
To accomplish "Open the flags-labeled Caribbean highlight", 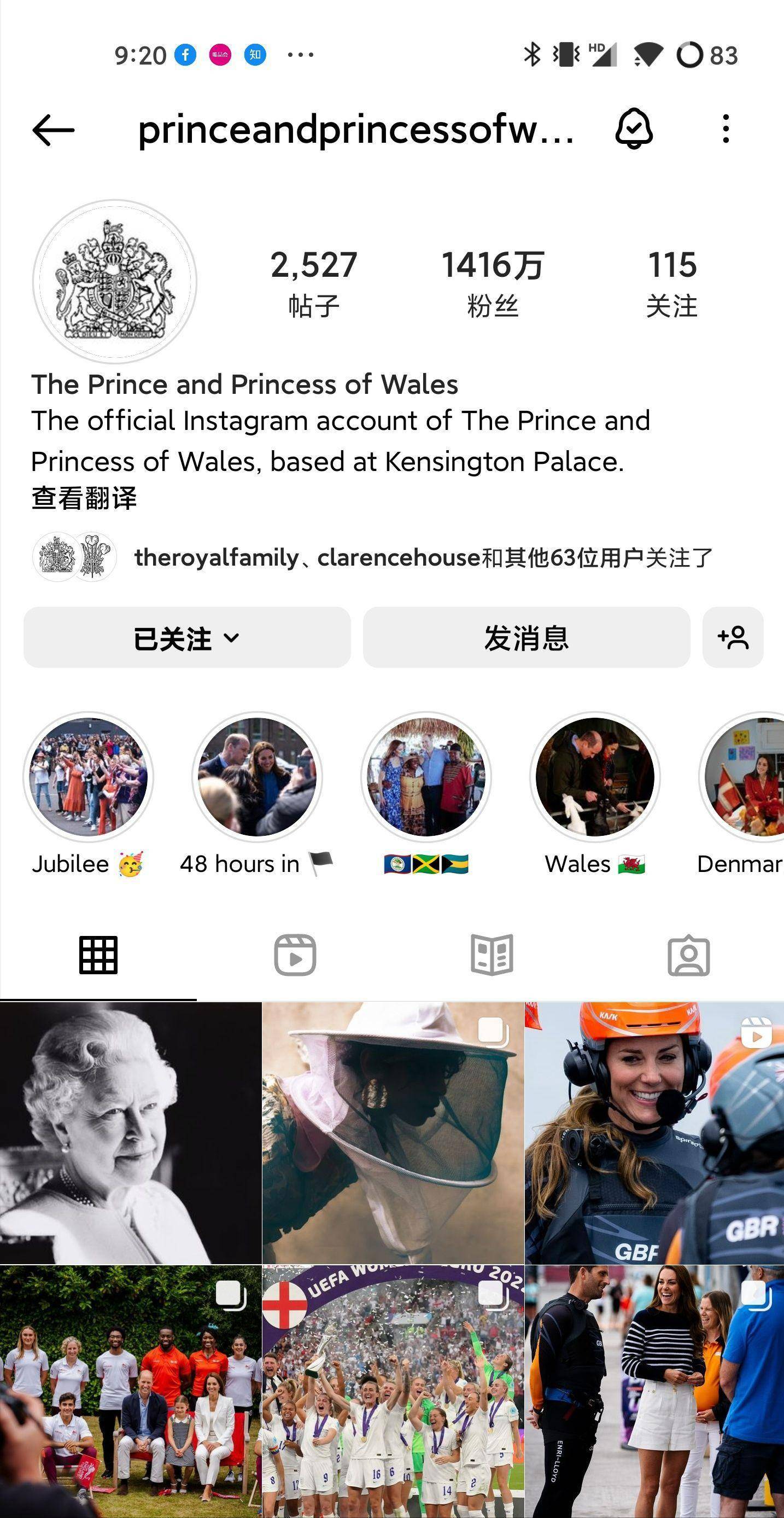I will click(x=426, y=777).
